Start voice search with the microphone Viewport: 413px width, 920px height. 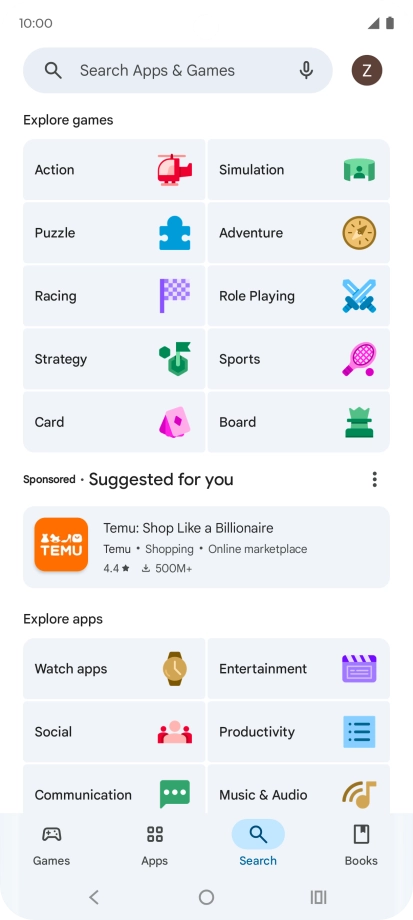coord(306,70)
